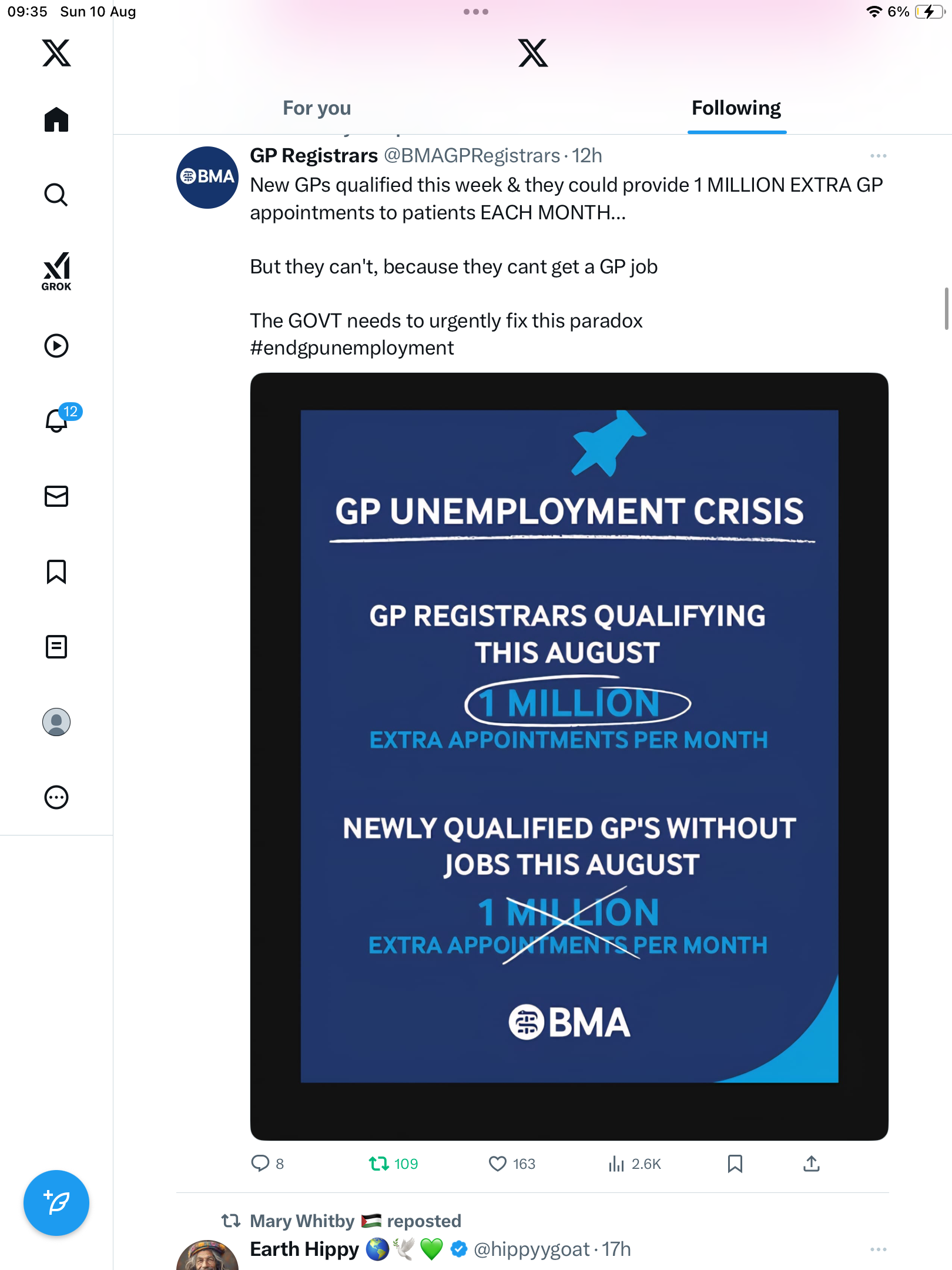Open my profile avatar in the sidebar
The width and height of the screenshot is (952, 1270).
pos(56,722)
